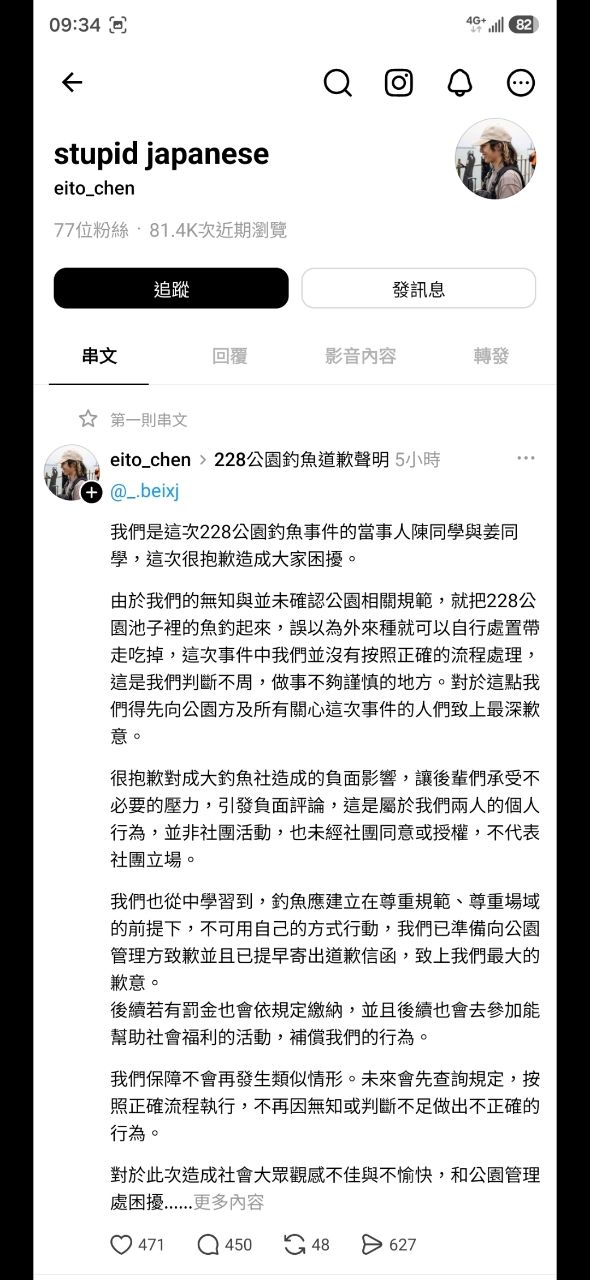
Task: Expand the post with 更多內容
Action: [x=229, y=1202]
